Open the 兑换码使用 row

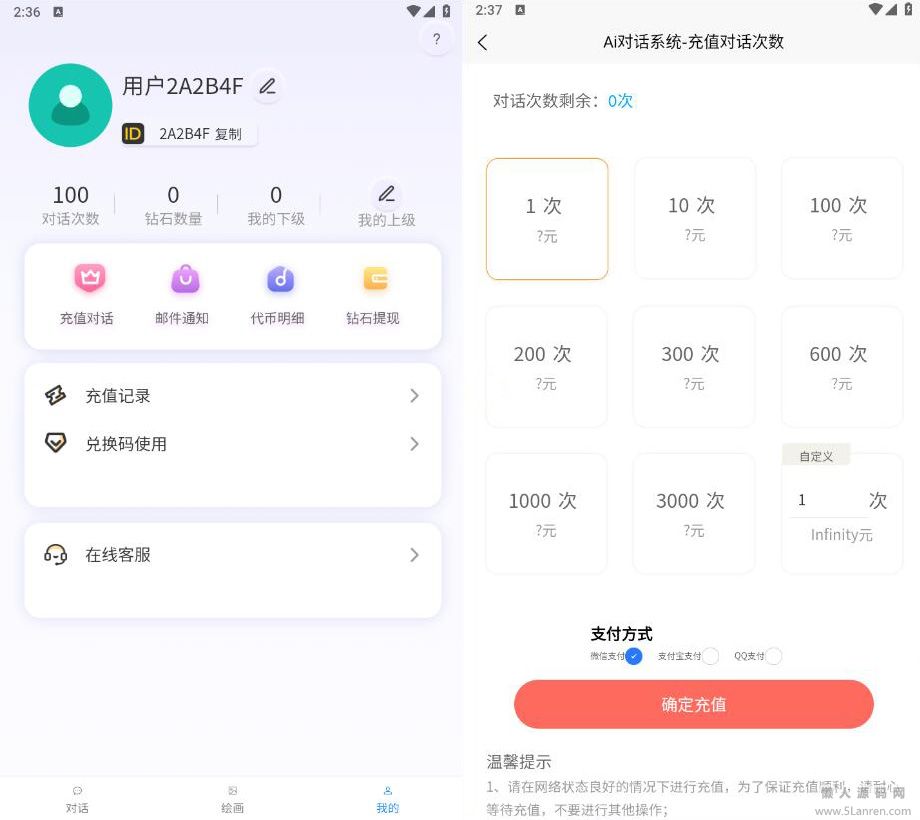[x=232, y=444]
